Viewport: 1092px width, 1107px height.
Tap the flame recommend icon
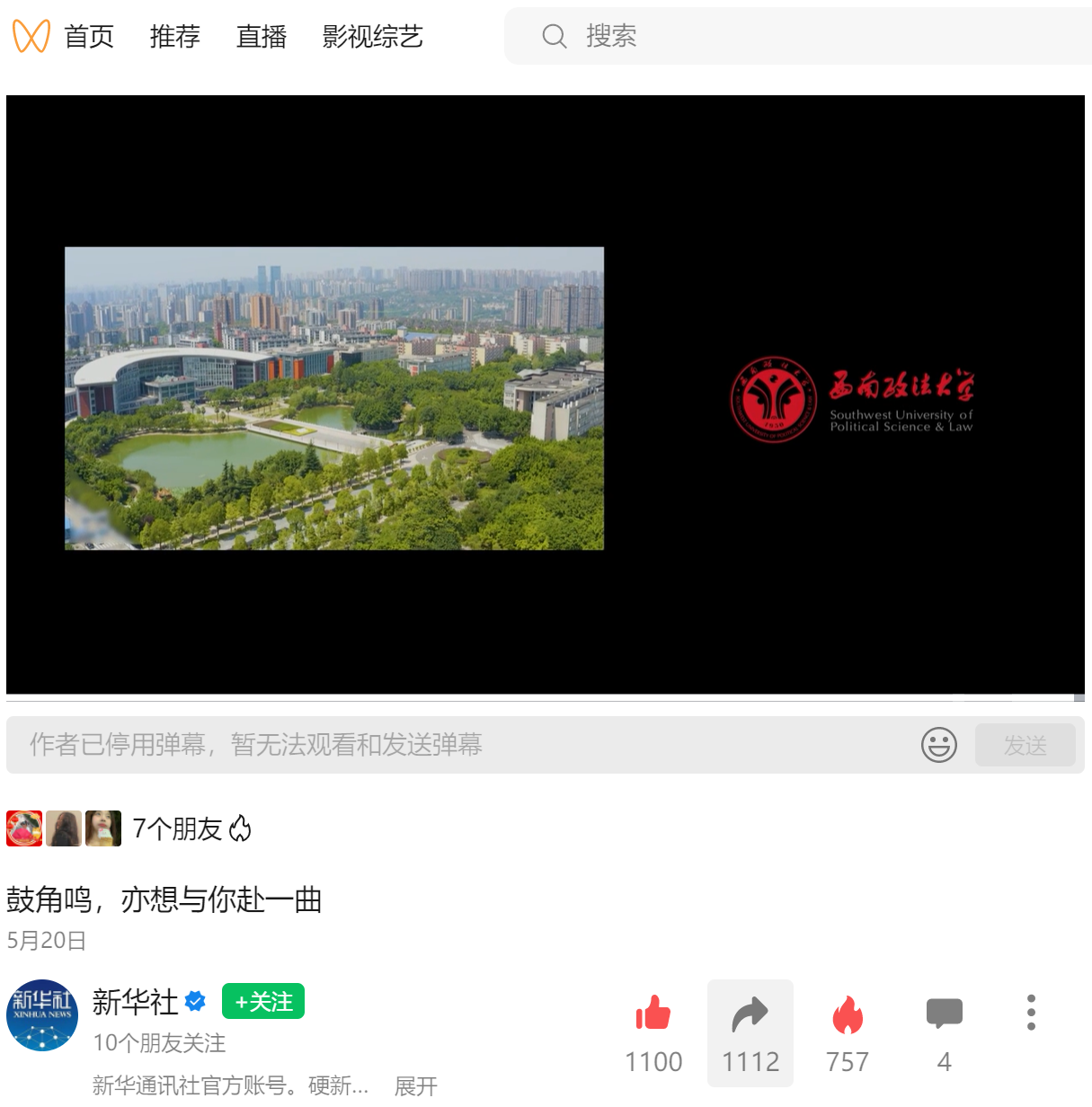tap(847, 1014)
